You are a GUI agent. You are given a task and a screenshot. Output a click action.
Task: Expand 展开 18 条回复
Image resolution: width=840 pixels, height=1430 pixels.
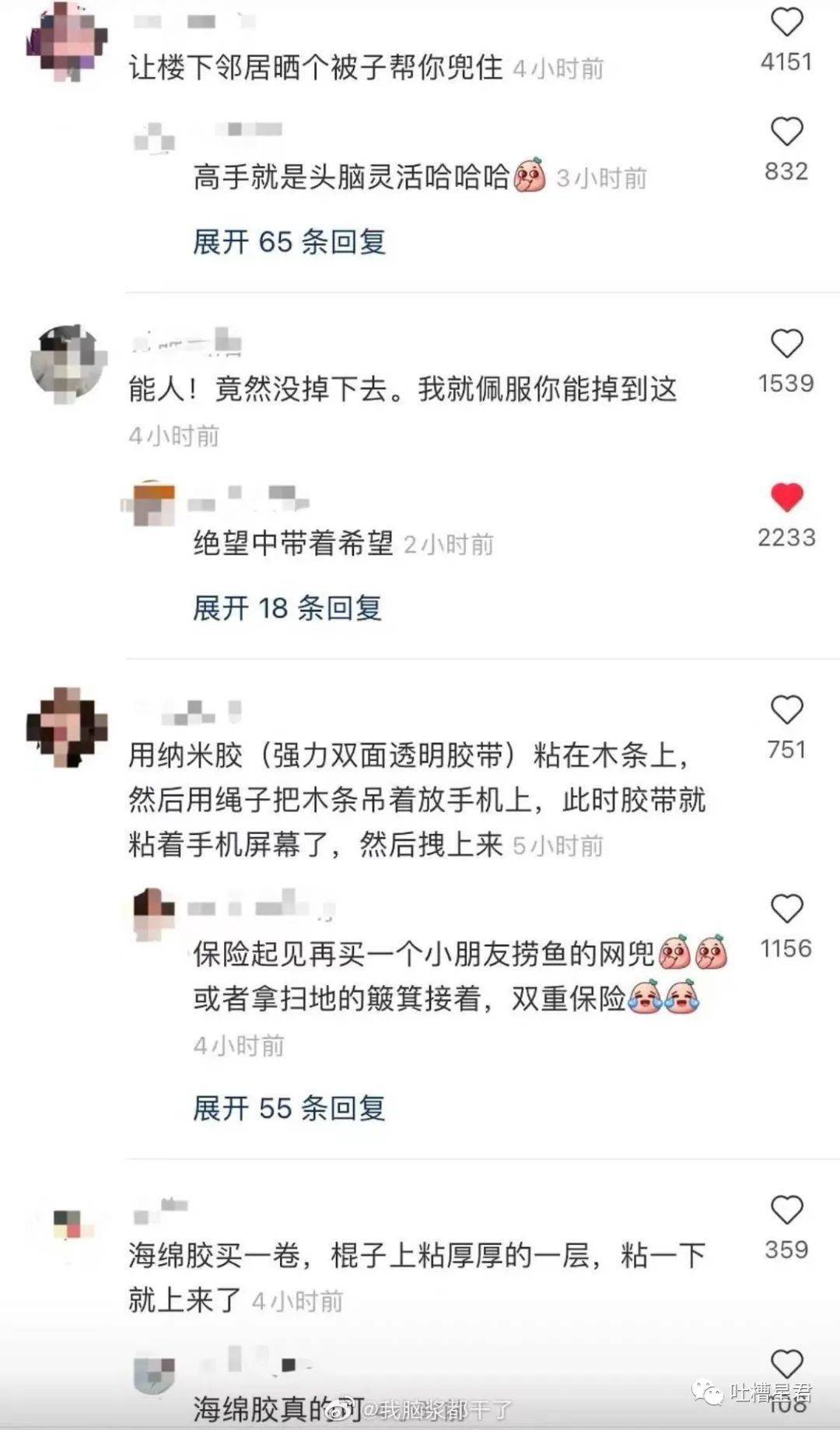(x=287, y=608)
